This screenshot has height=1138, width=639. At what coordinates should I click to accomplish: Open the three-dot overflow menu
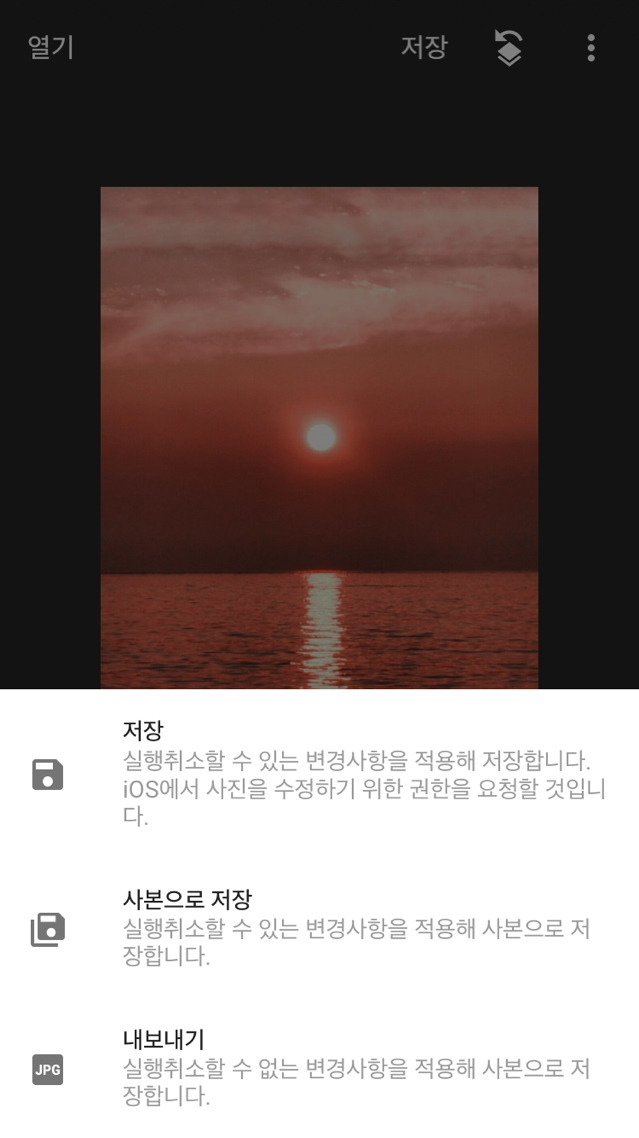[x=591, y=47]
